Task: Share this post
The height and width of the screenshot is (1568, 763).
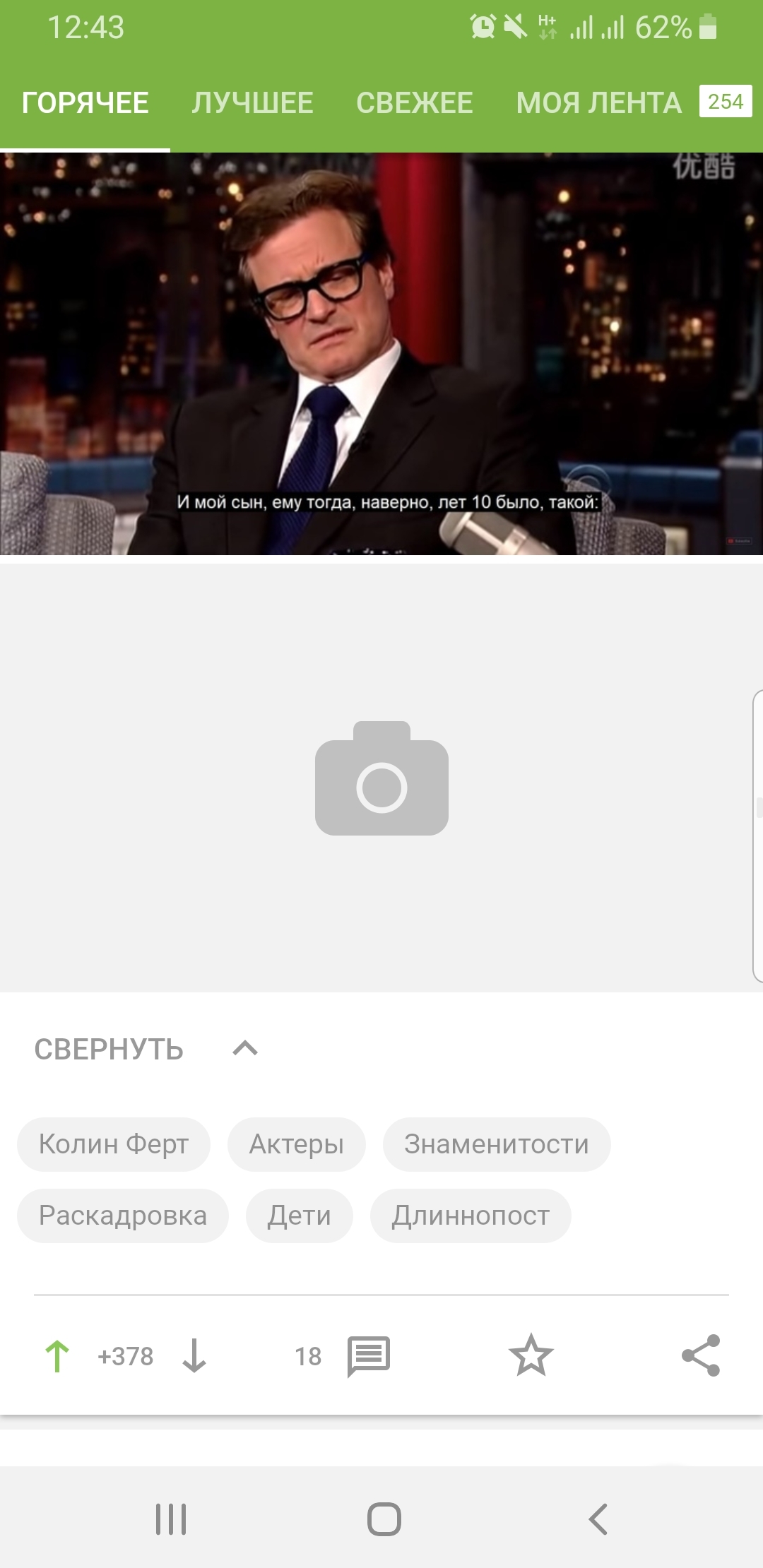Action: pyautogui.click(x=700, y=1355)
